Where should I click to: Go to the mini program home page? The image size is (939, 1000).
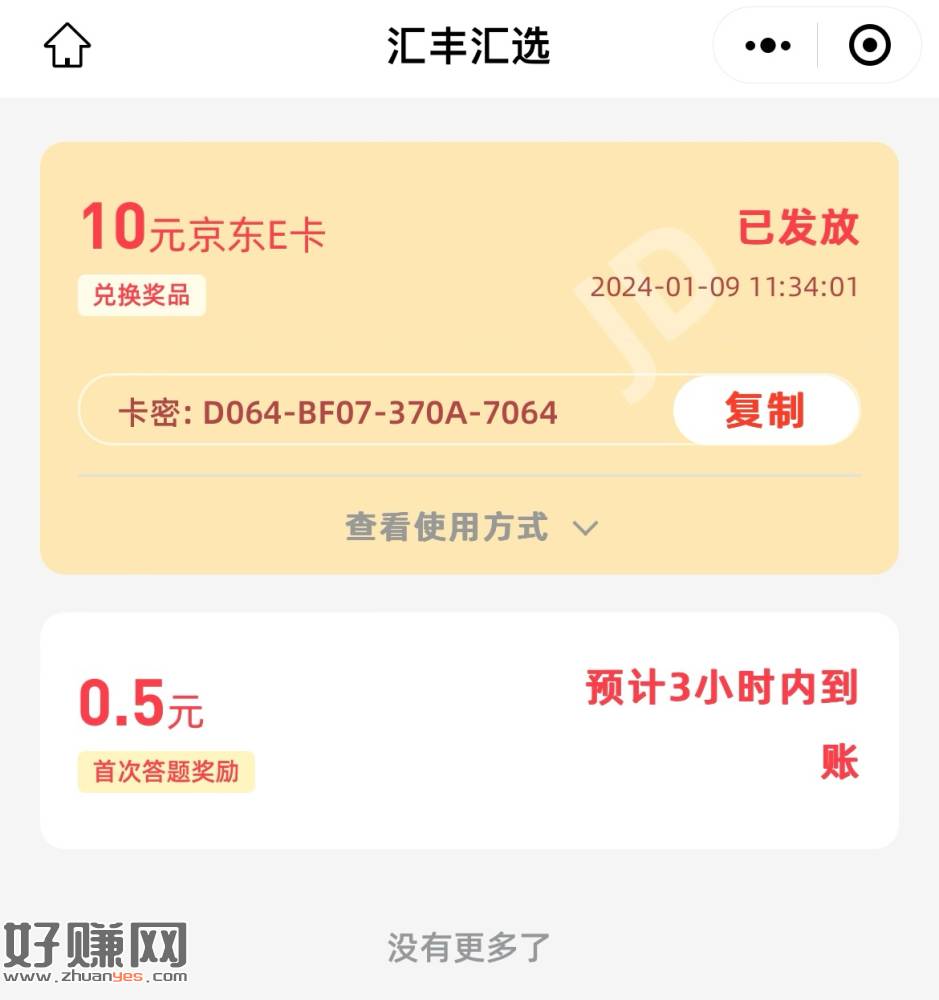coord(67,46)
